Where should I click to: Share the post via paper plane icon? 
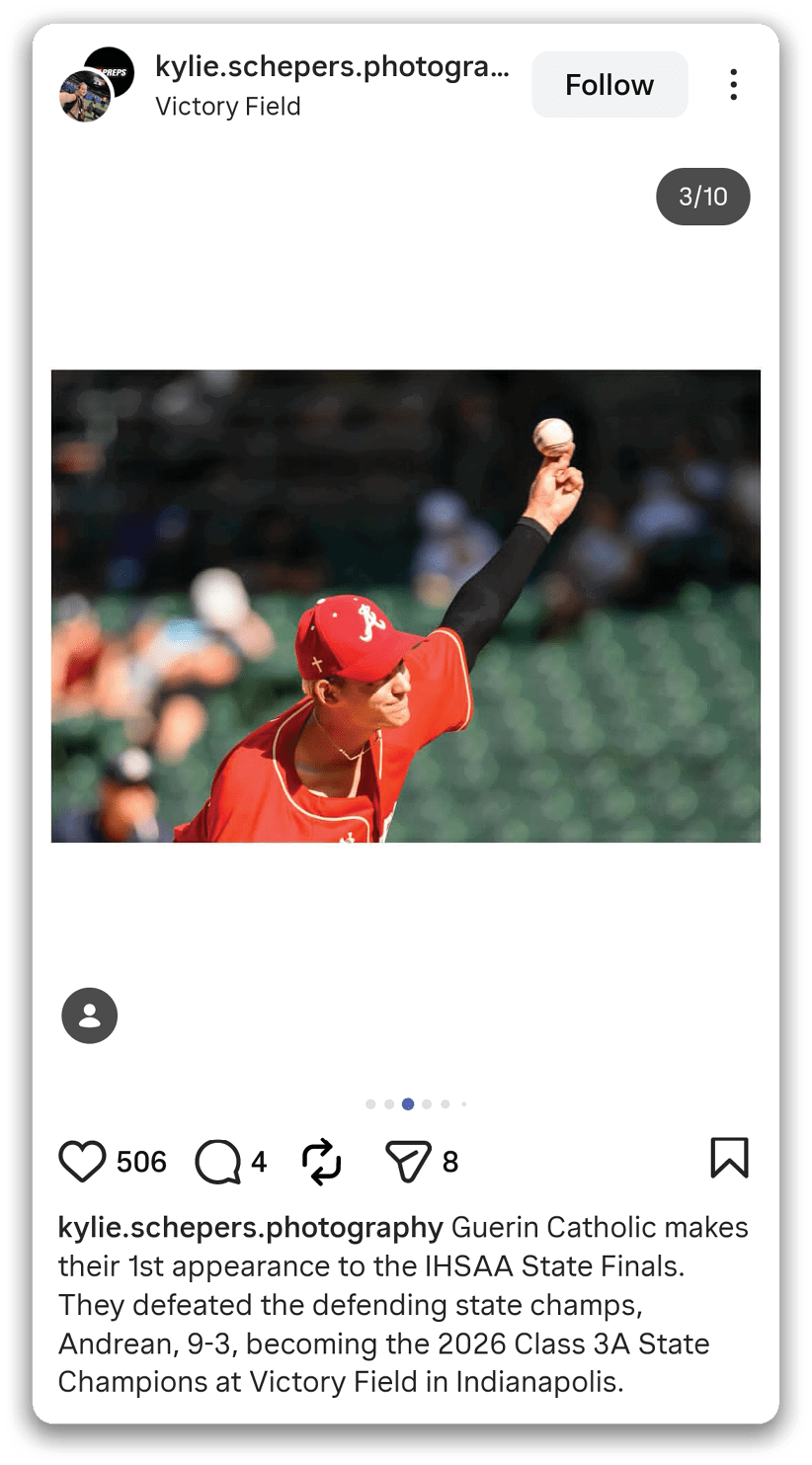(409, 1162)
